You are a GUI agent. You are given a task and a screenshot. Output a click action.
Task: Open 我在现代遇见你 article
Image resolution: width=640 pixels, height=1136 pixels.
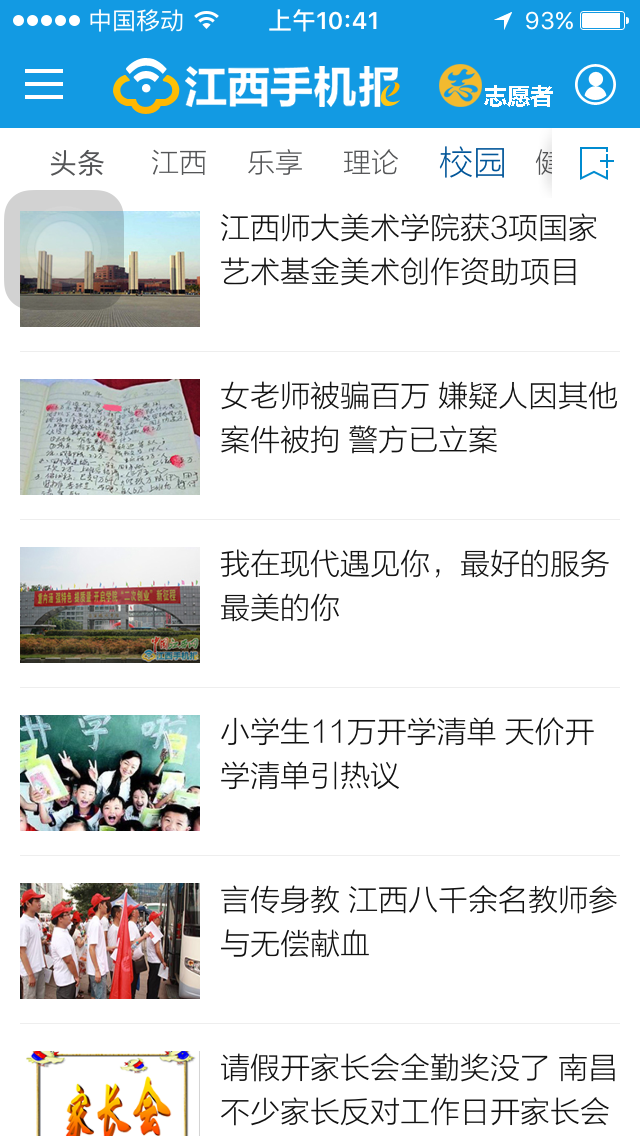(414, 586)
